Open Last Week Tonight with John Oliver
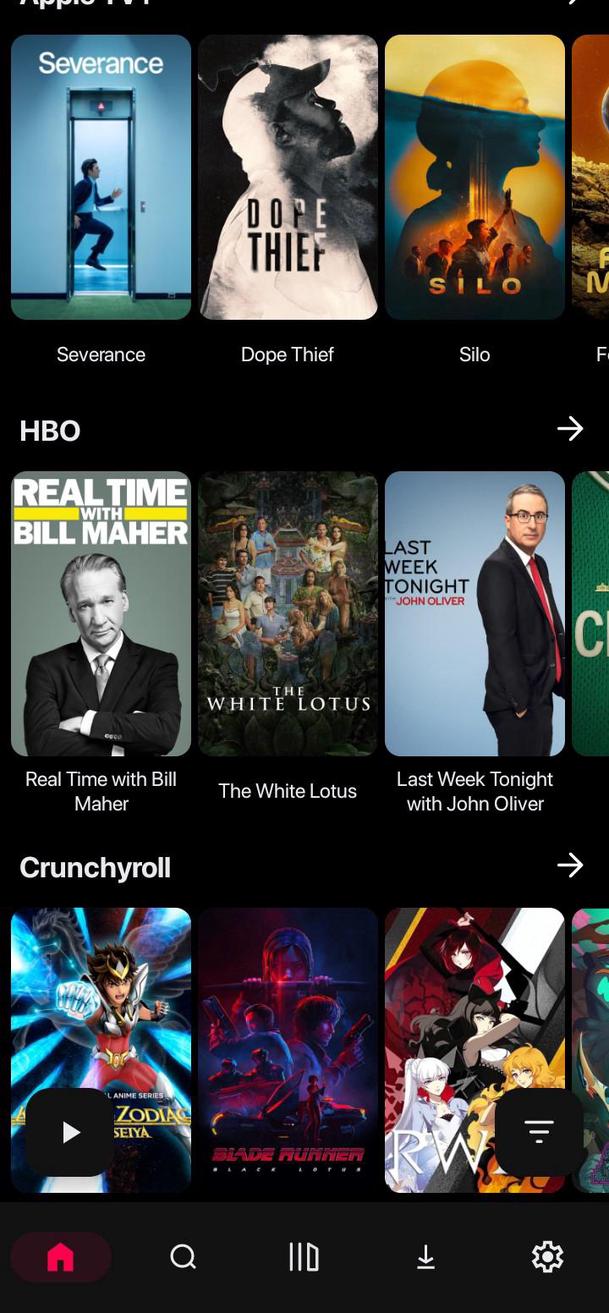The width and height of the screenshot is (609, 1313). 475,613
